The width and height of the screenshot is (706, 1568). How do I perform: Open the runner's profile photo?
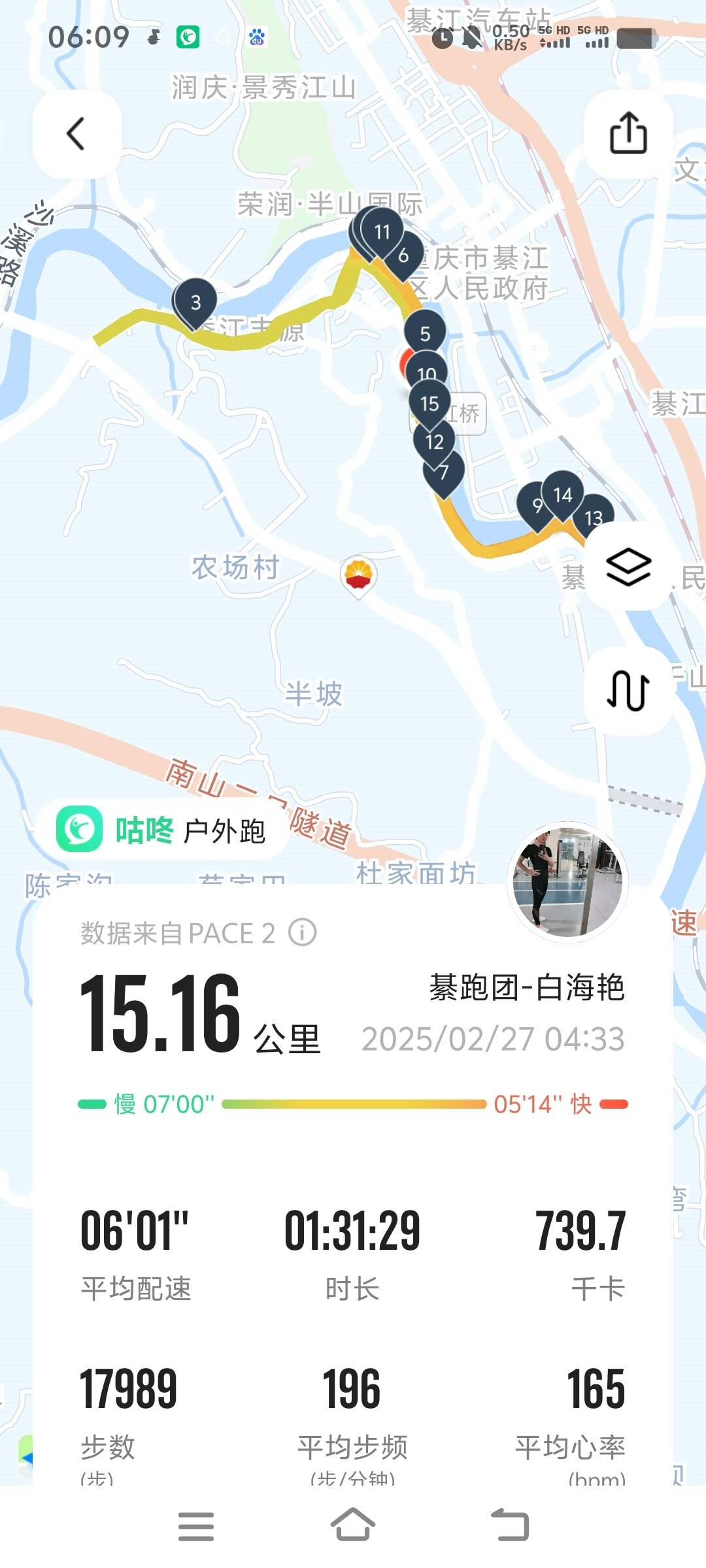(x=567, y=881)
